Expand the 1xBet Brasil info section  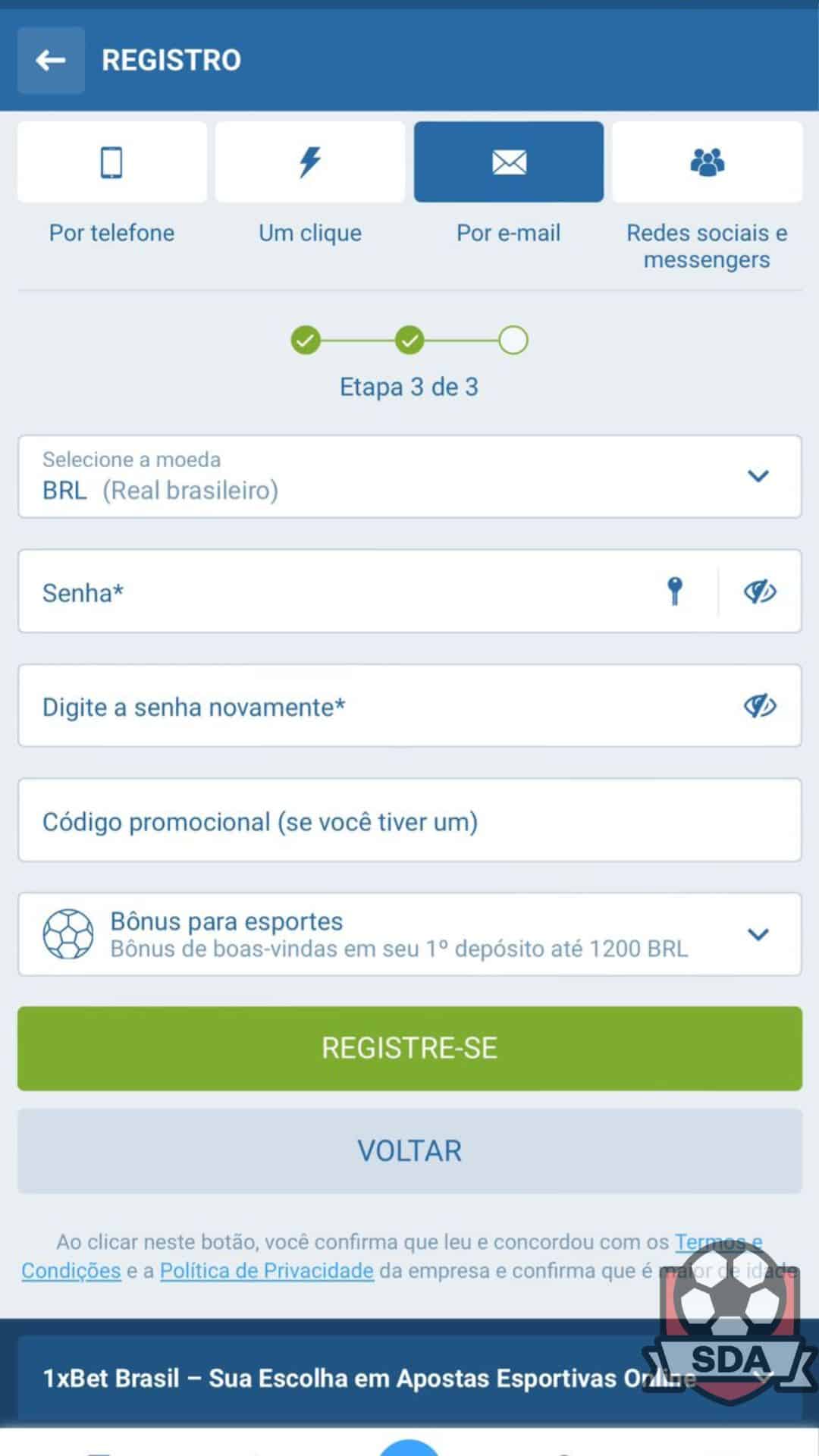click(x=409, y=1378)
